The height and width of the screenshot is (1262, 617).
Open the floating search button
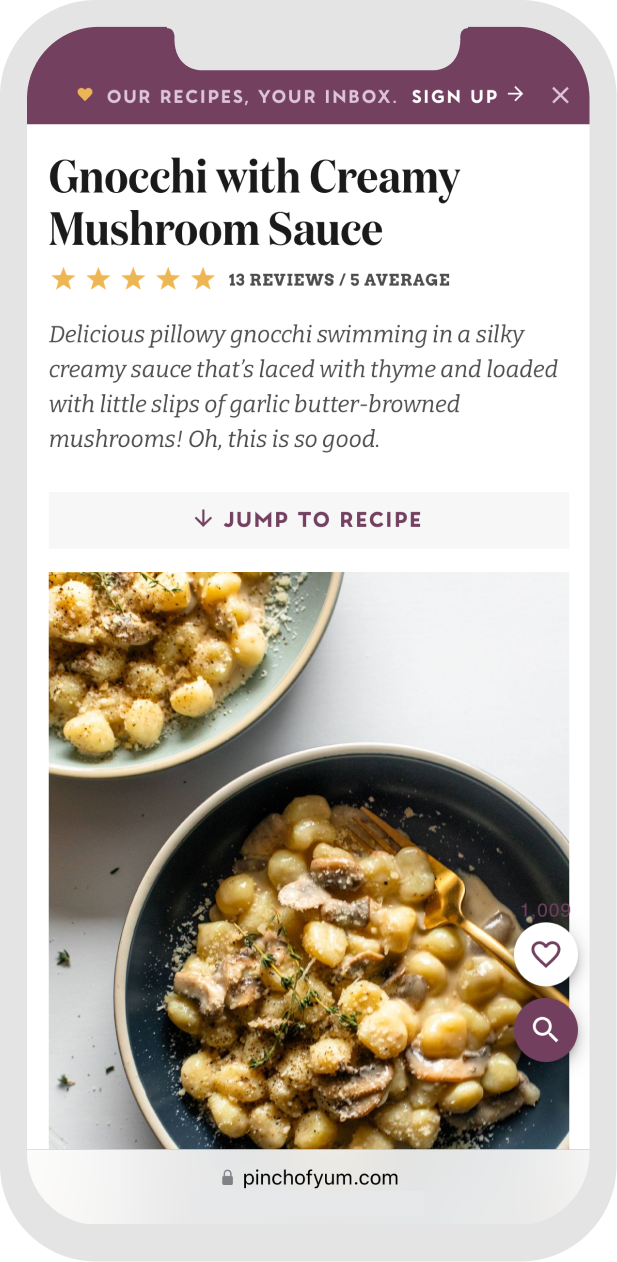545,1029
